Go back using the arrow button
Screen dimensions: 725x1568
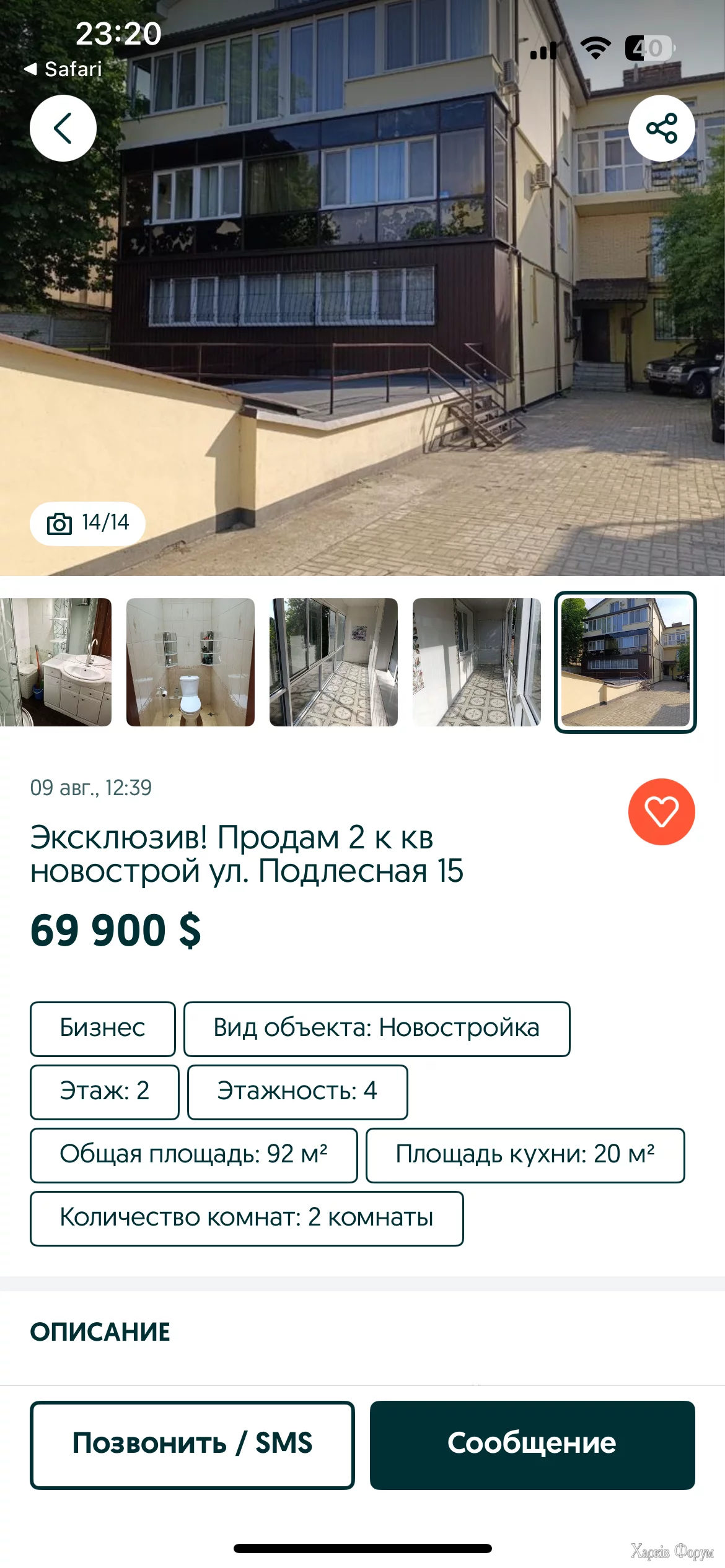pyautogui.click(x=63, y=128)
